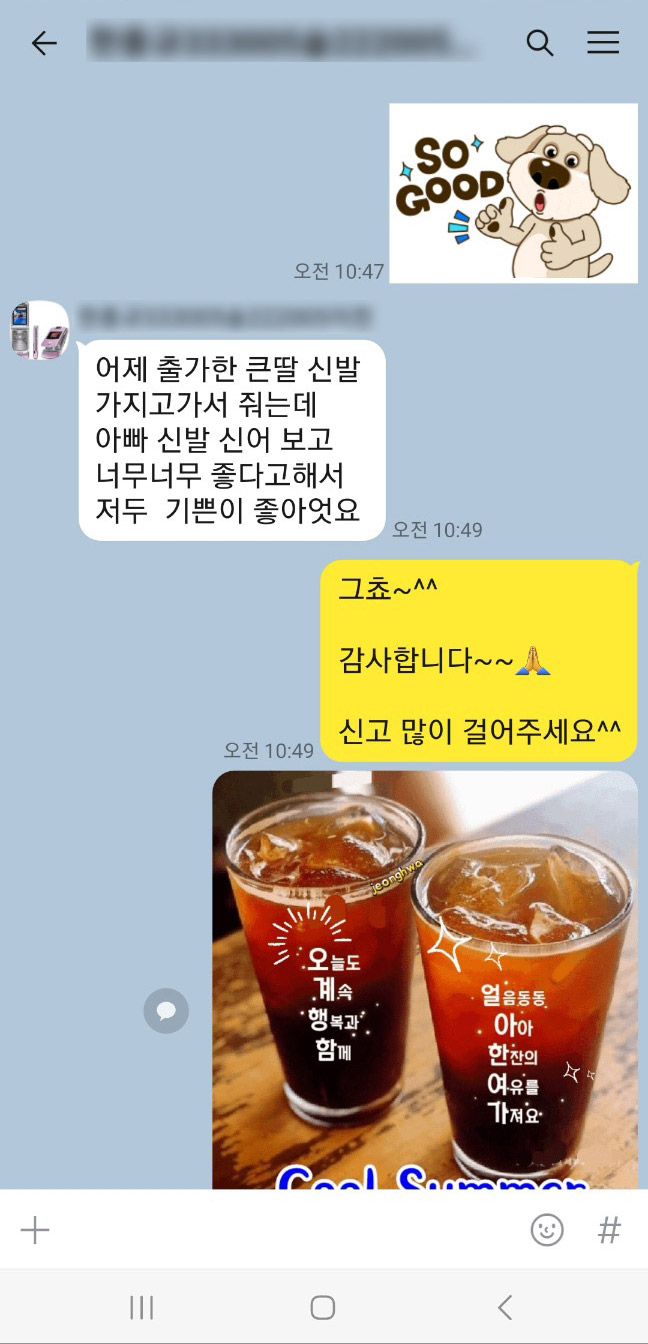The width and height of the screenshot is (648, 1344).
Task: Open the emoticon picker
Action: pos(547,1230)
